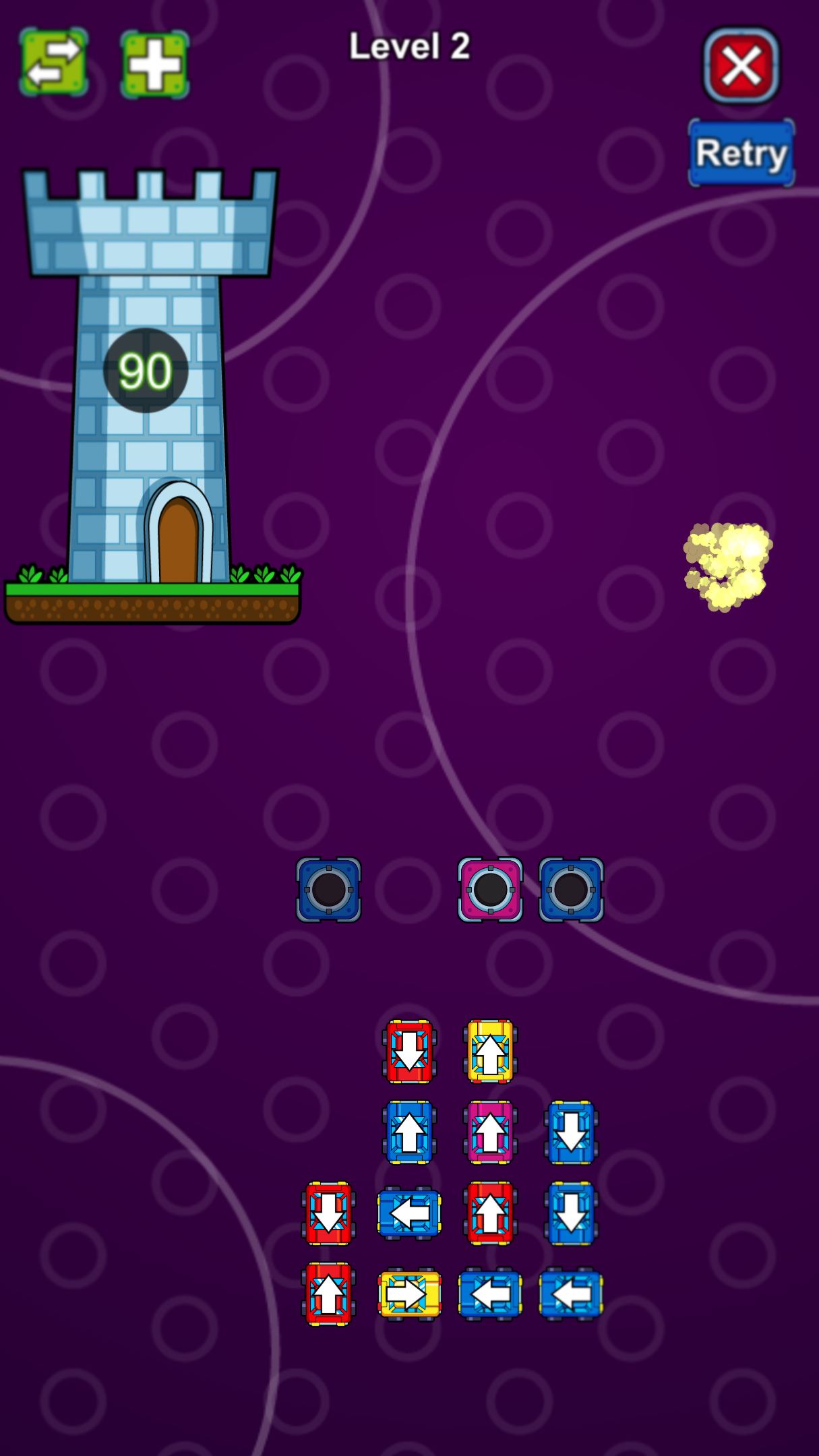Tap the green swap arrows button
Screen dimensions: 819x1456
pyautogui.click(x=53, y=63)
